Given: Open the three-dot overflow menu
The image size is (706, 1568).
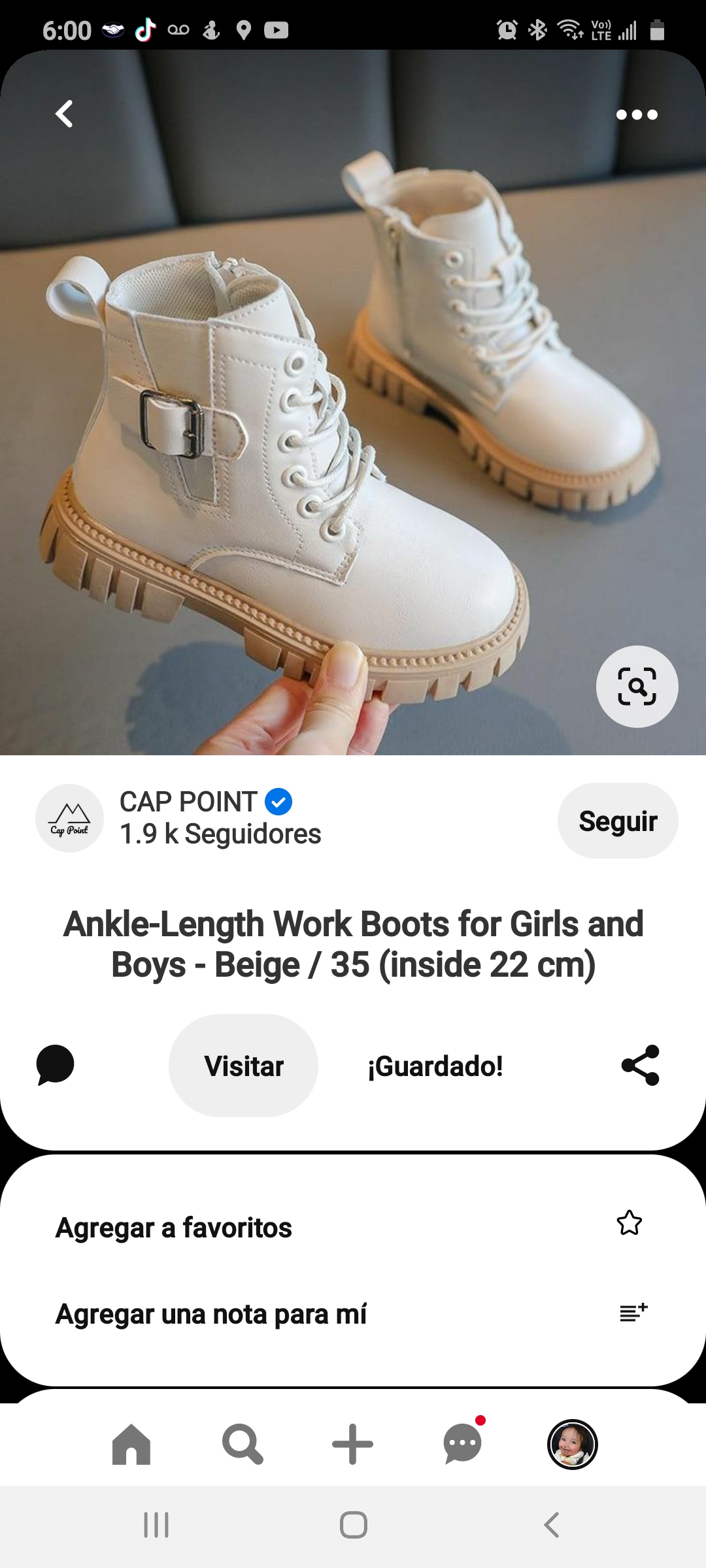Looking at the screenshot, I should 637,114.
